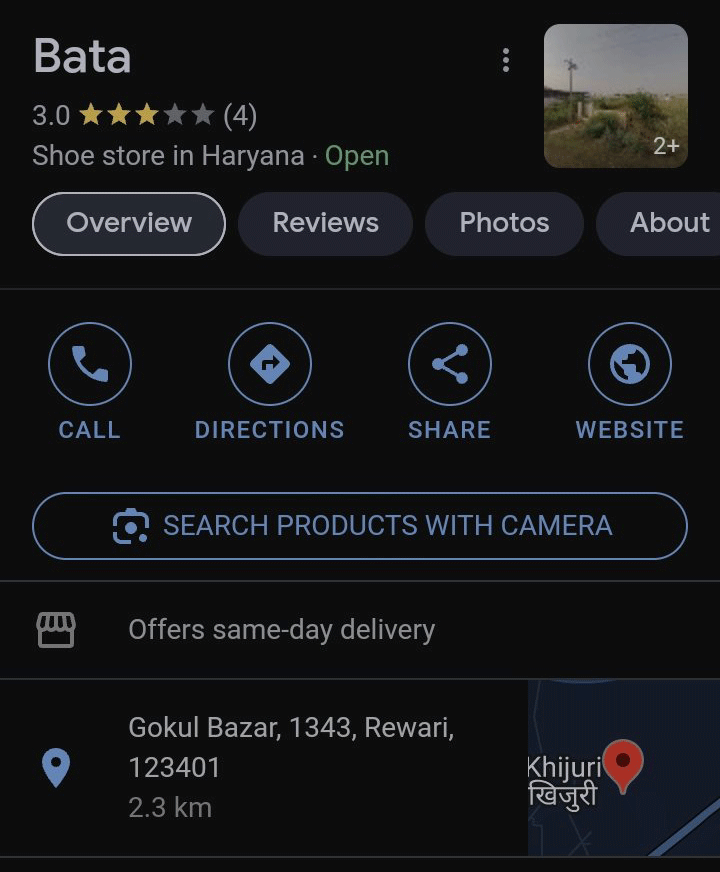Open the three-dot overflow menu
Screen dimensions: 720x872
tap(506, 60)
